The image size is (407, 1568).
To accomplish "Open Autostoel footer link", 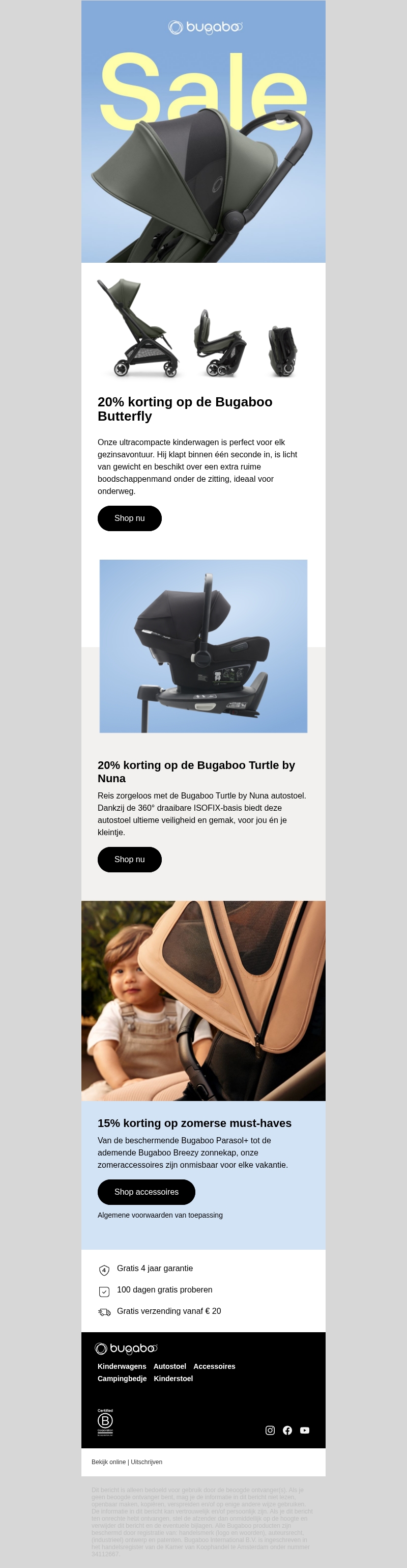I will [170, 1366].
